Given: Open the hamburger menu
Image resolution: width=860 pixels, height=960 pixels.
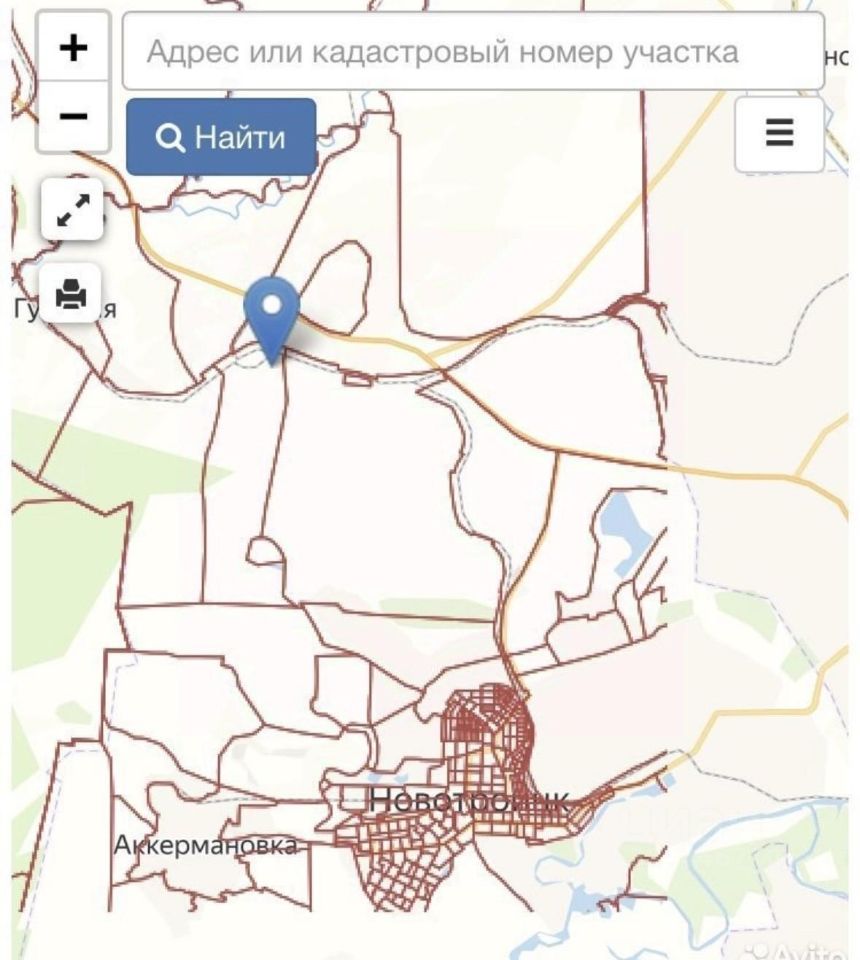Looking at the screenshot, I should pyautogui.click(x=779, y=133).
